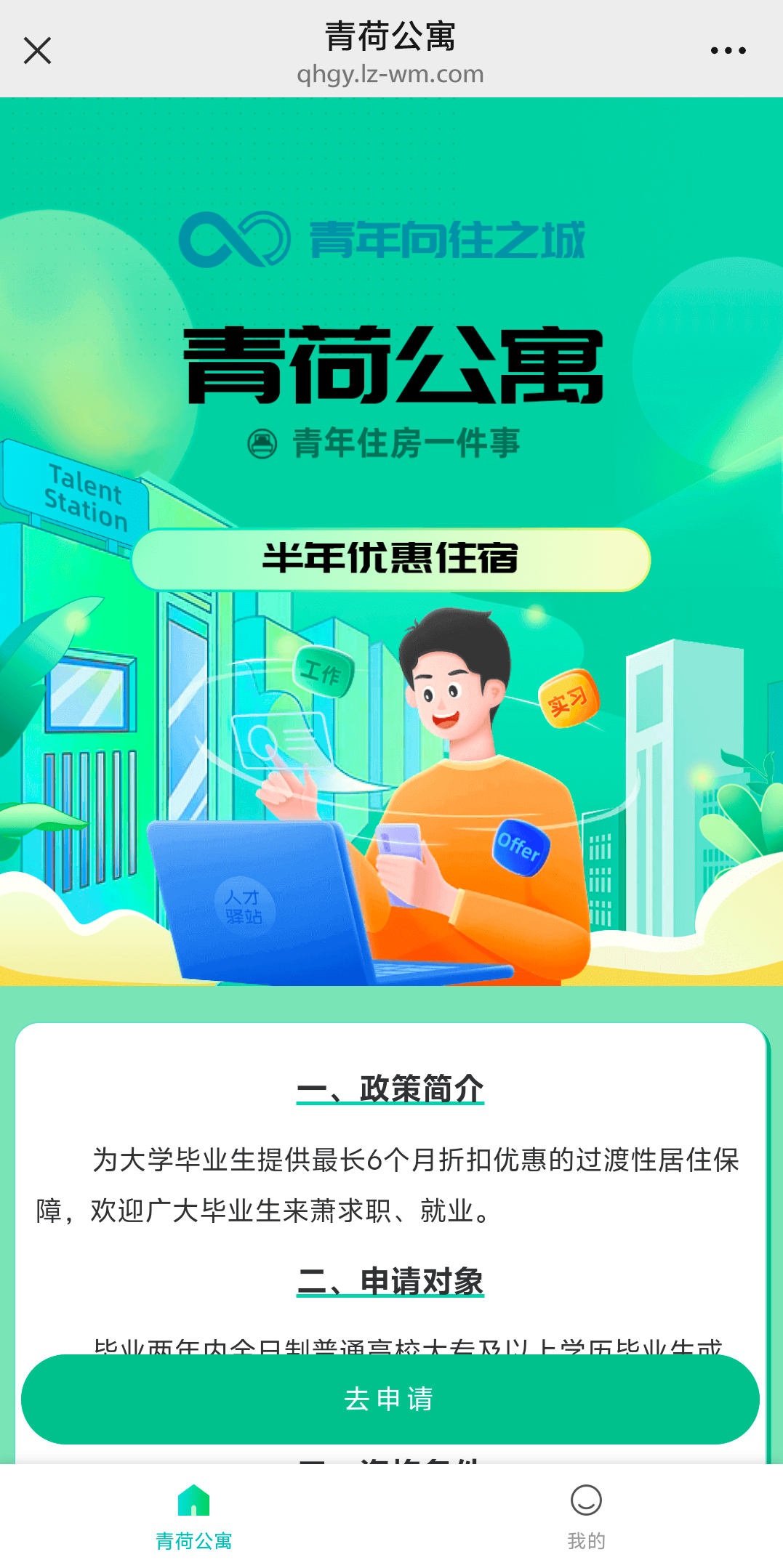Viewport: 783px width, 1568px height.
Task: Close the 青荷公寓 web page
Action: (x=37, y=51)
